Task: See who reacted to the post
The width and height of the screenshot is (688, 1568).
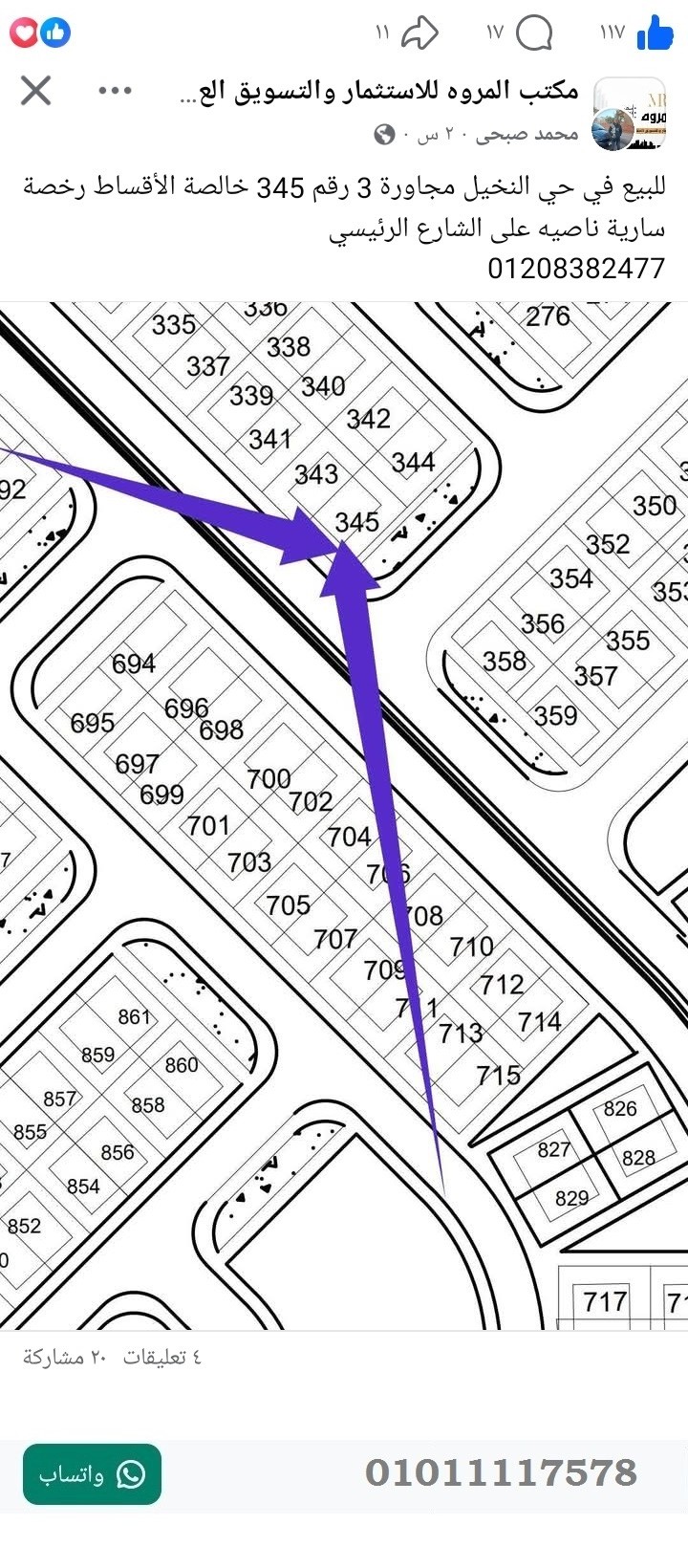Action: 40,33
